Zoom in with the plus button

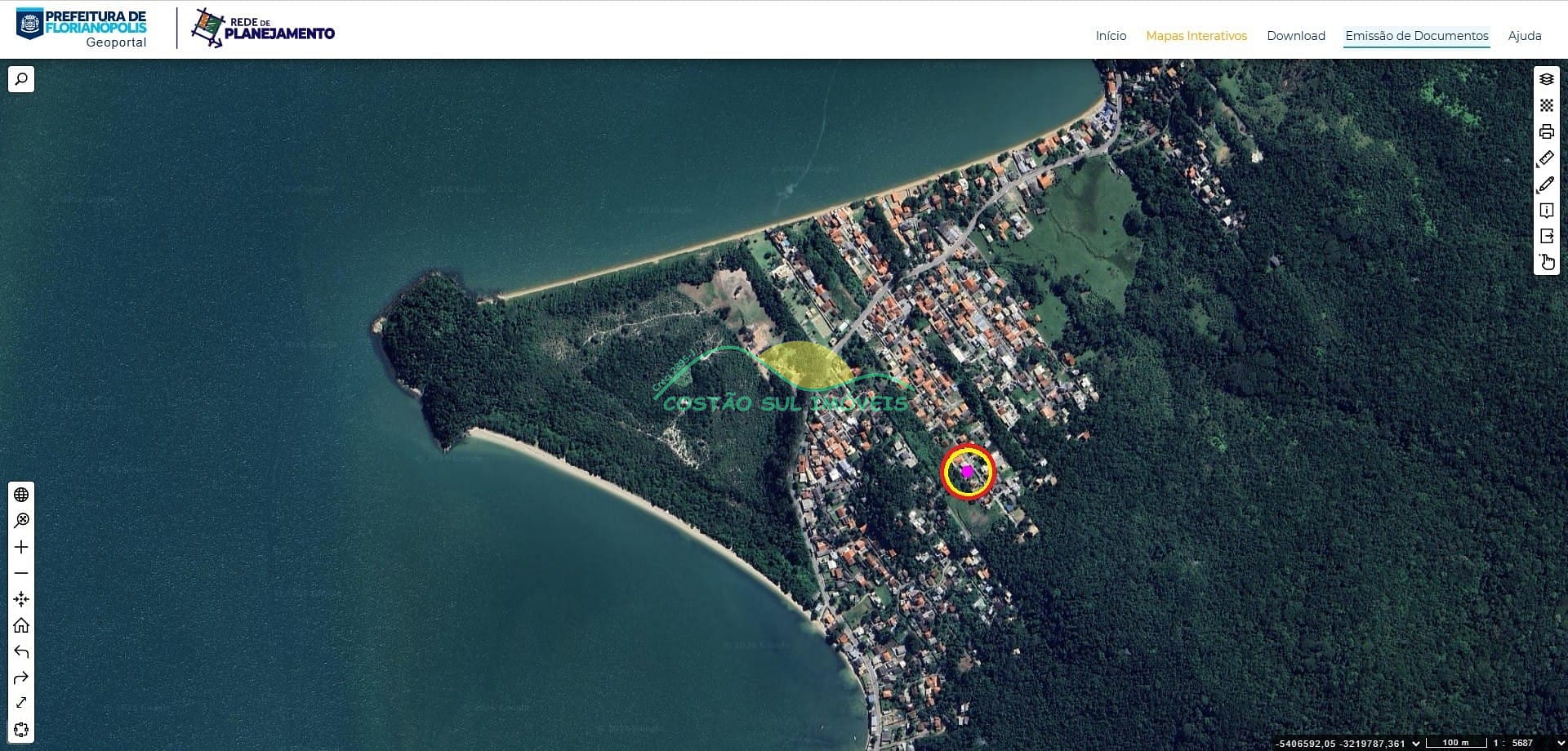(21, 547)
